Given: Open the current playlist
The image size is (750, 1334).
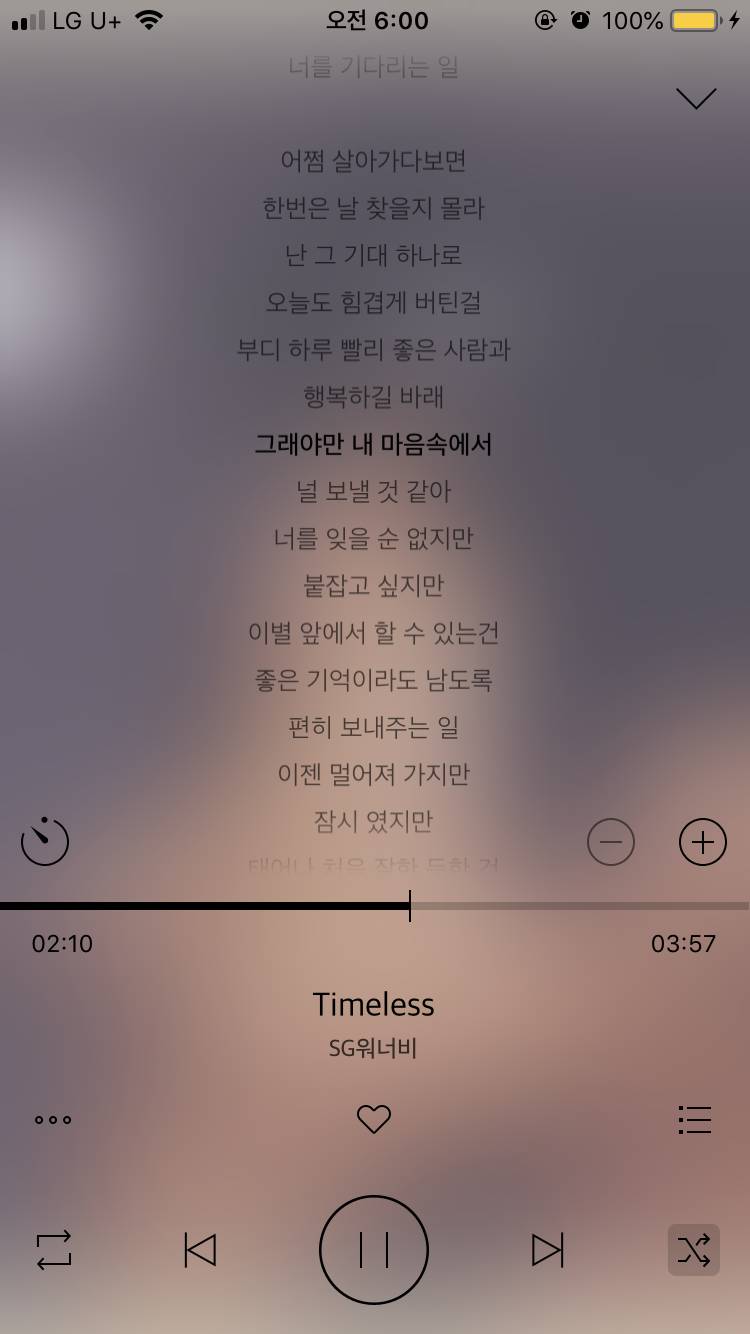Looking at the screenshot, I should (695, 1119).
